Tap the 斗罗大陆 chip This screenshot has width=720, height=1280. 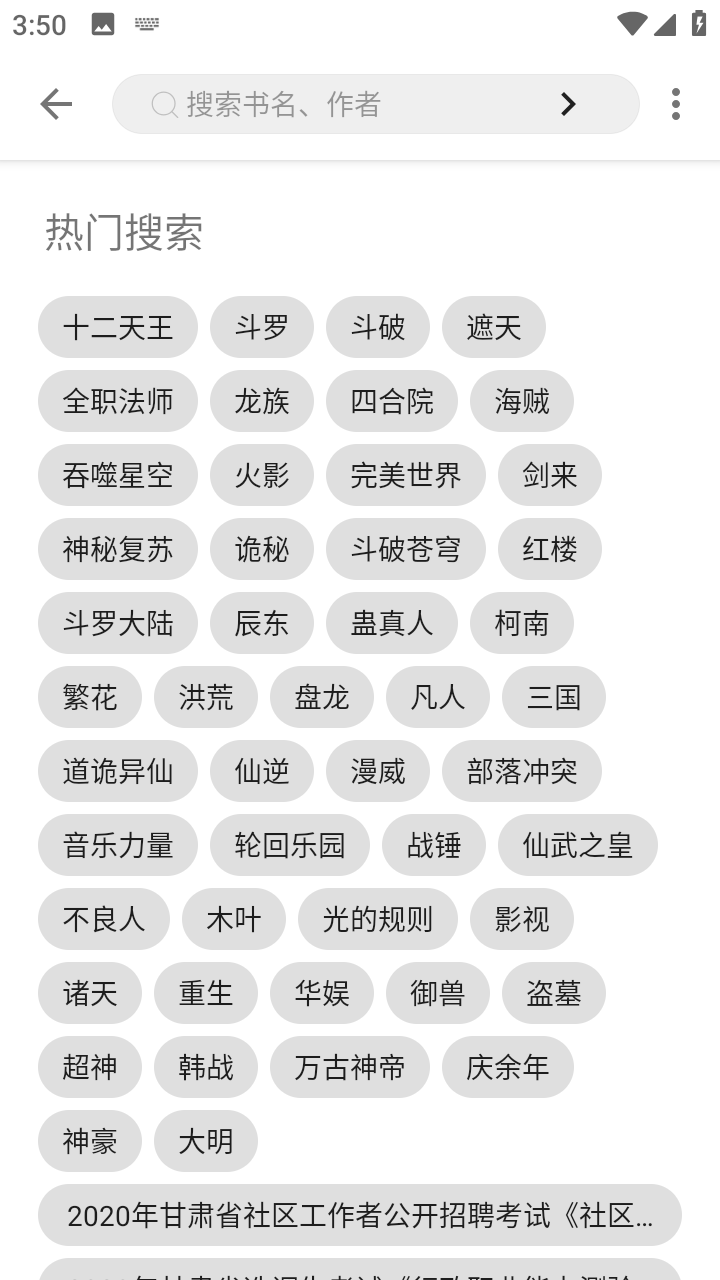[118, 623]
